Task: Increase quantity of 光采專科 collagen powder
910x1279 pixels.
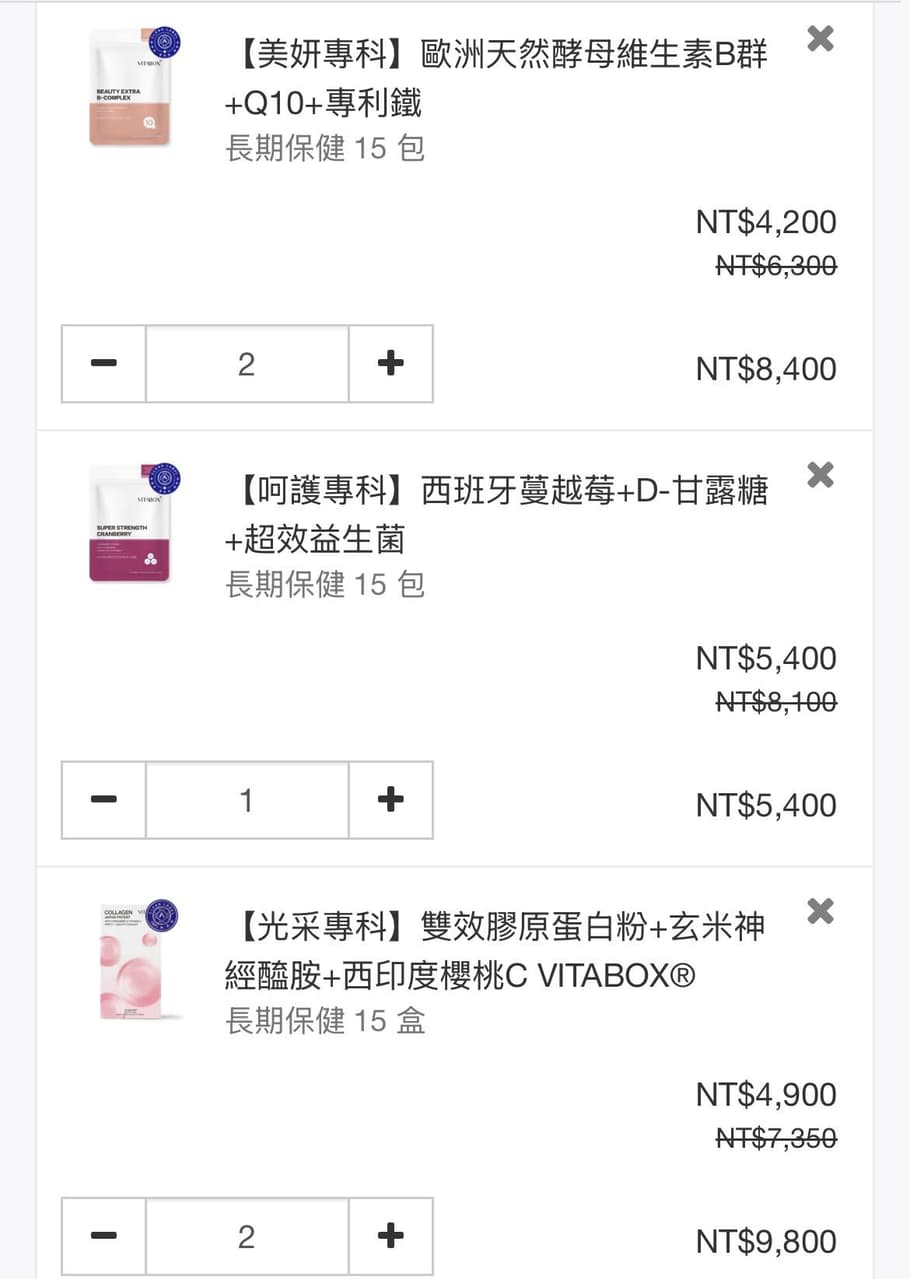Action: [390, 1237]
